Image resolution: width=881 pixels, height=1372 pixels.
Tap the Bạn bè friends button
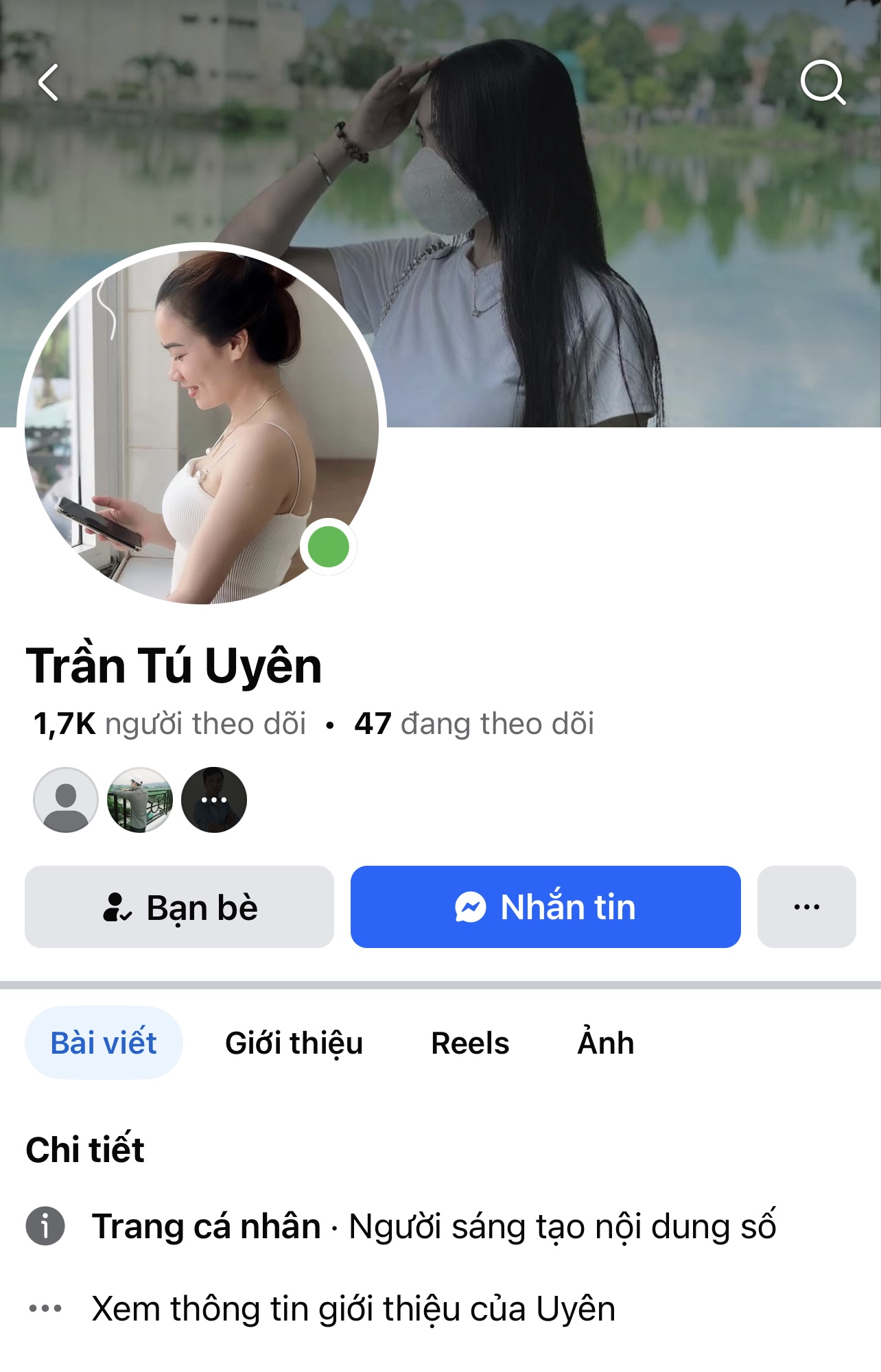[179, 907]
